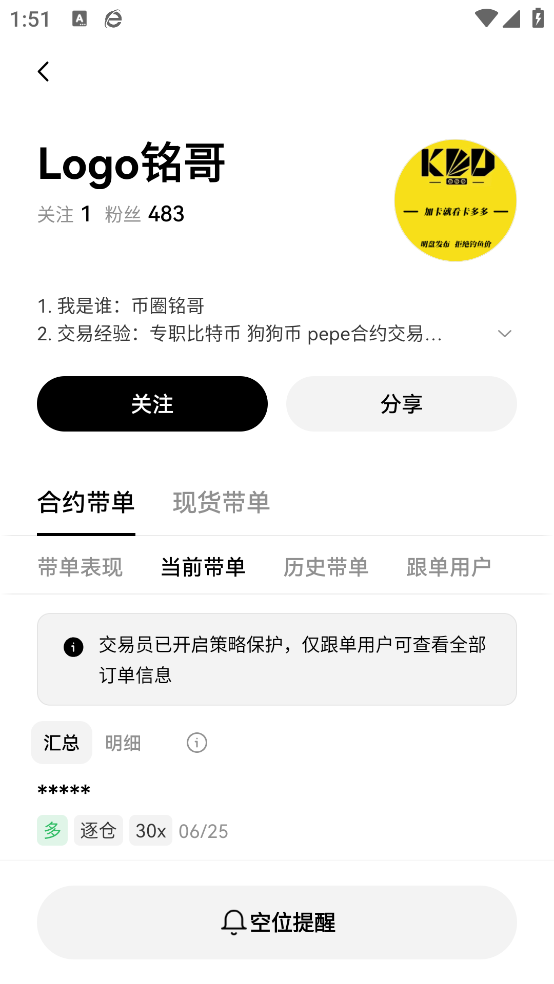The width and height of the screenshot is (554, 984).
Task: Open the trader's profile avatar
Action: coord(455,200)
